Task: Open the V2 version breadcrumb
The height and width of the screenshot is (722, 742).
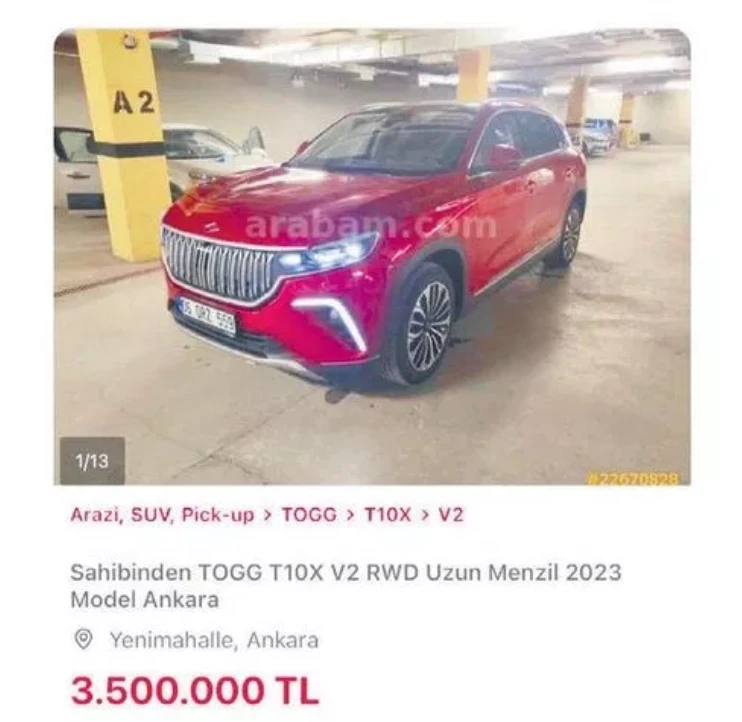Action: [451, 515]
